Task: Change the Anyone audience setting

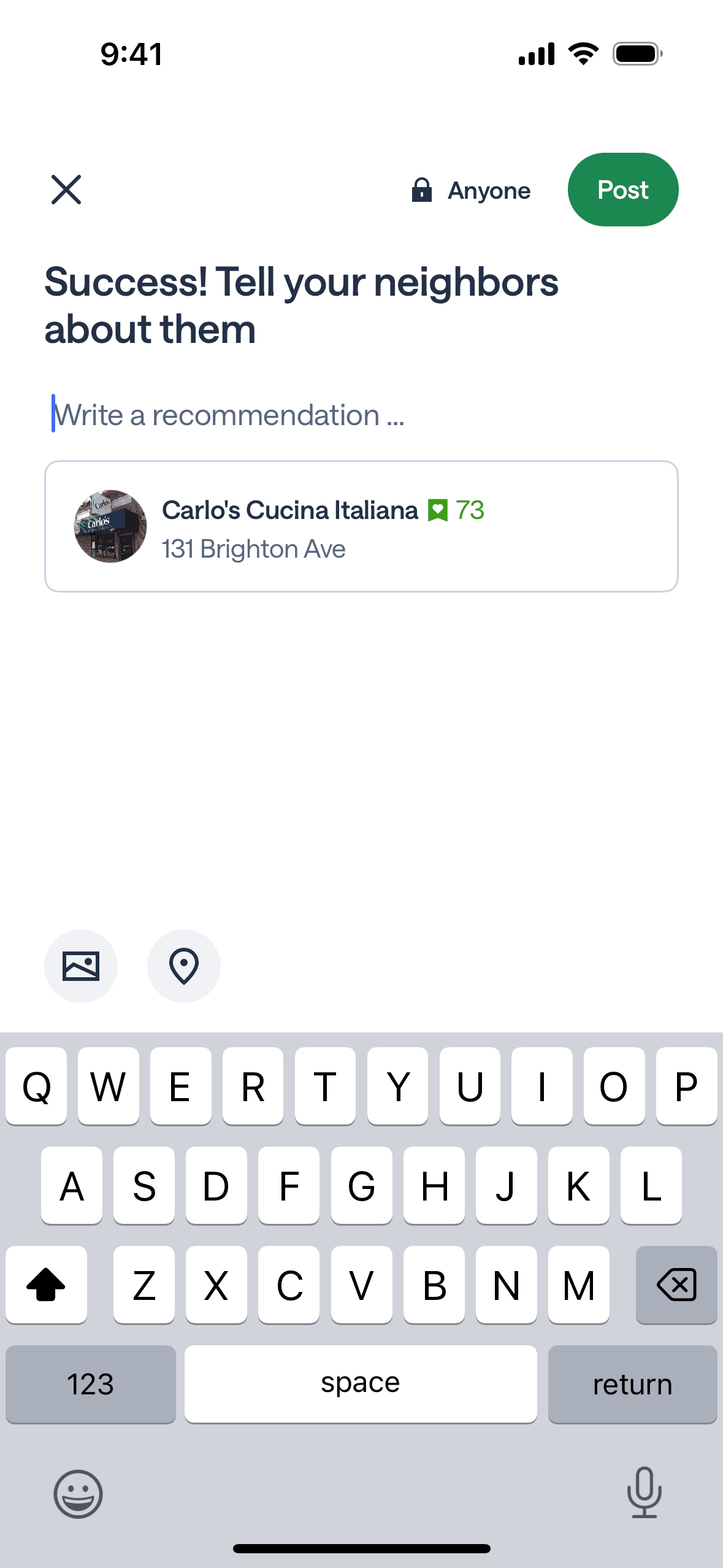Action: [471, 190]
